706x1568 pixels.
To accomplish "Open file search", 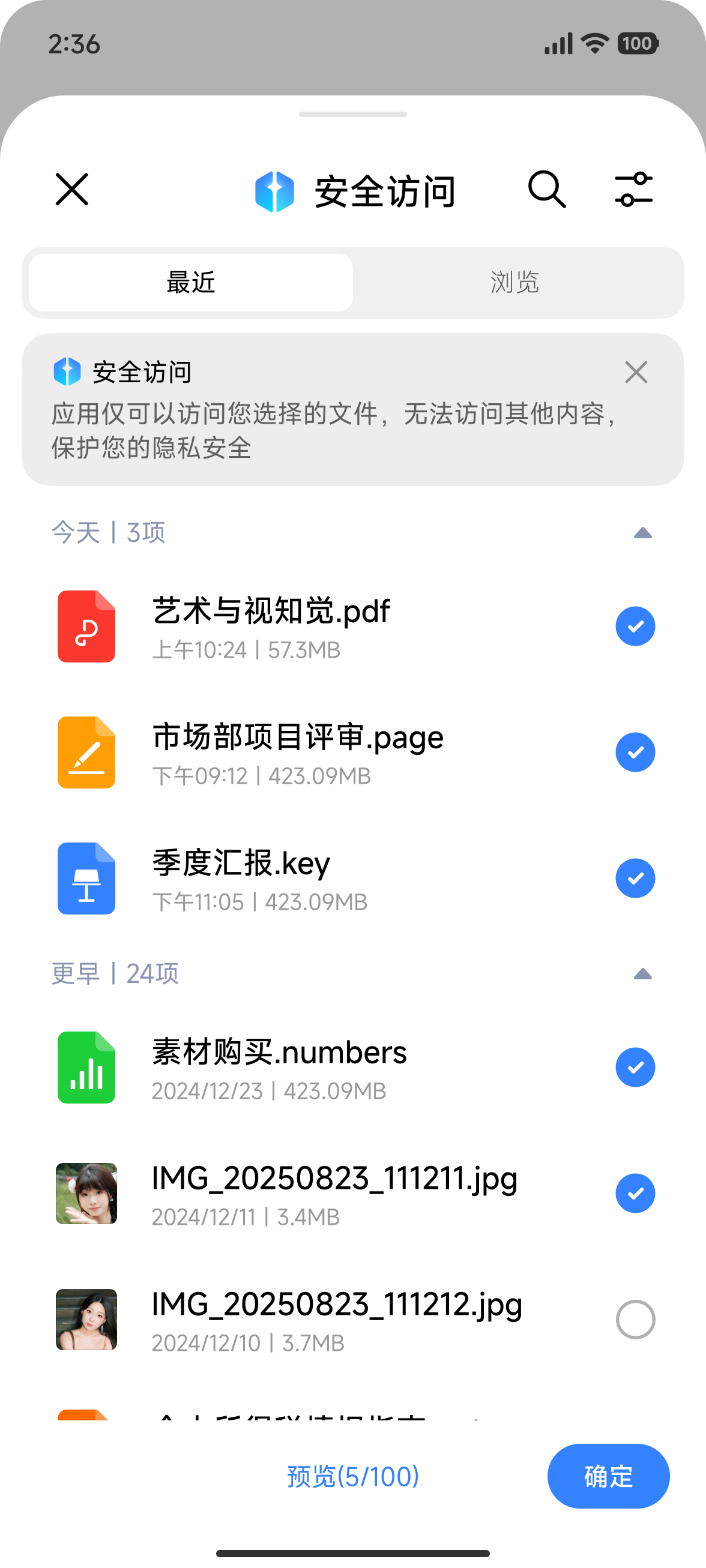I will point(546,189).
